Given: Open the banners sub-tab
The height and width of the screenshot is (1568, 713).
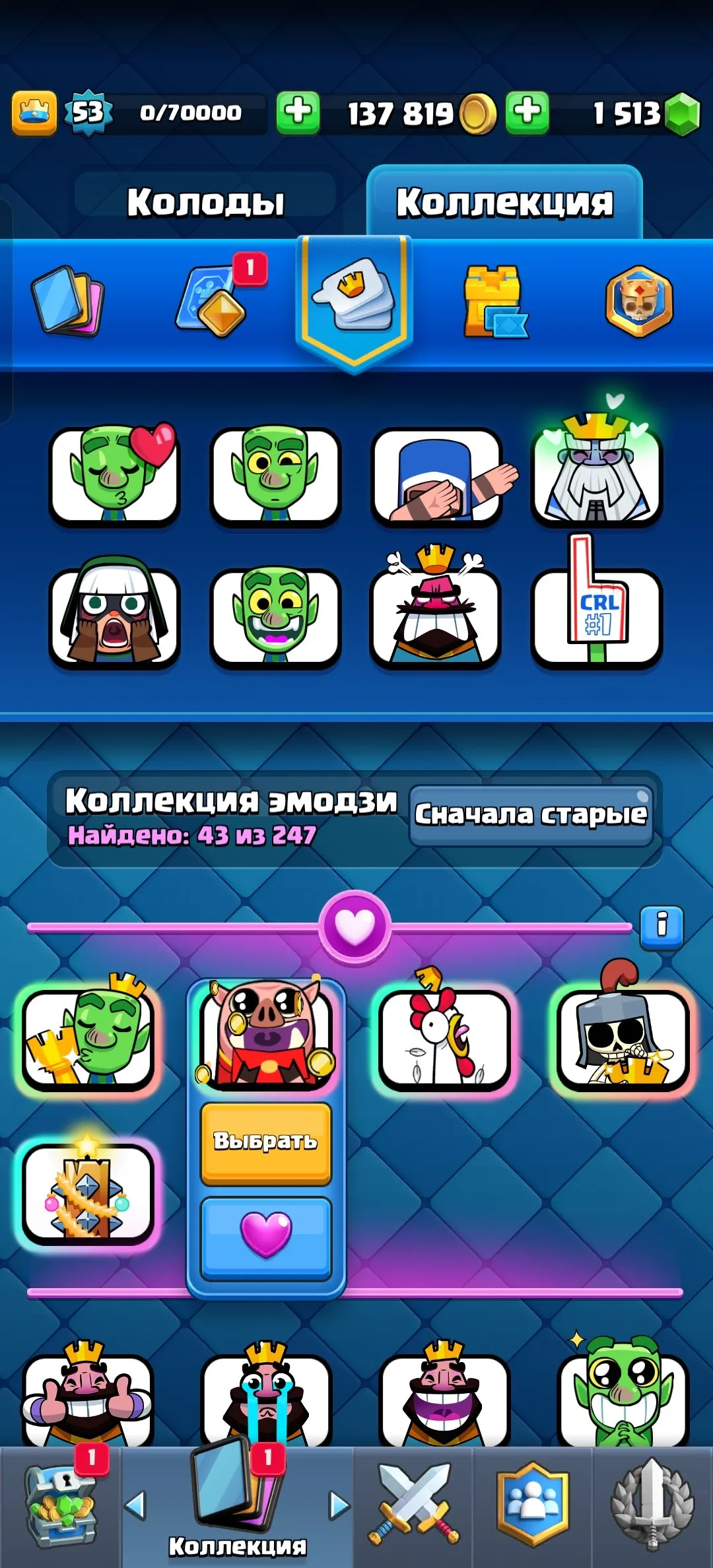Looking at the screenshot, I should point(637,300).
